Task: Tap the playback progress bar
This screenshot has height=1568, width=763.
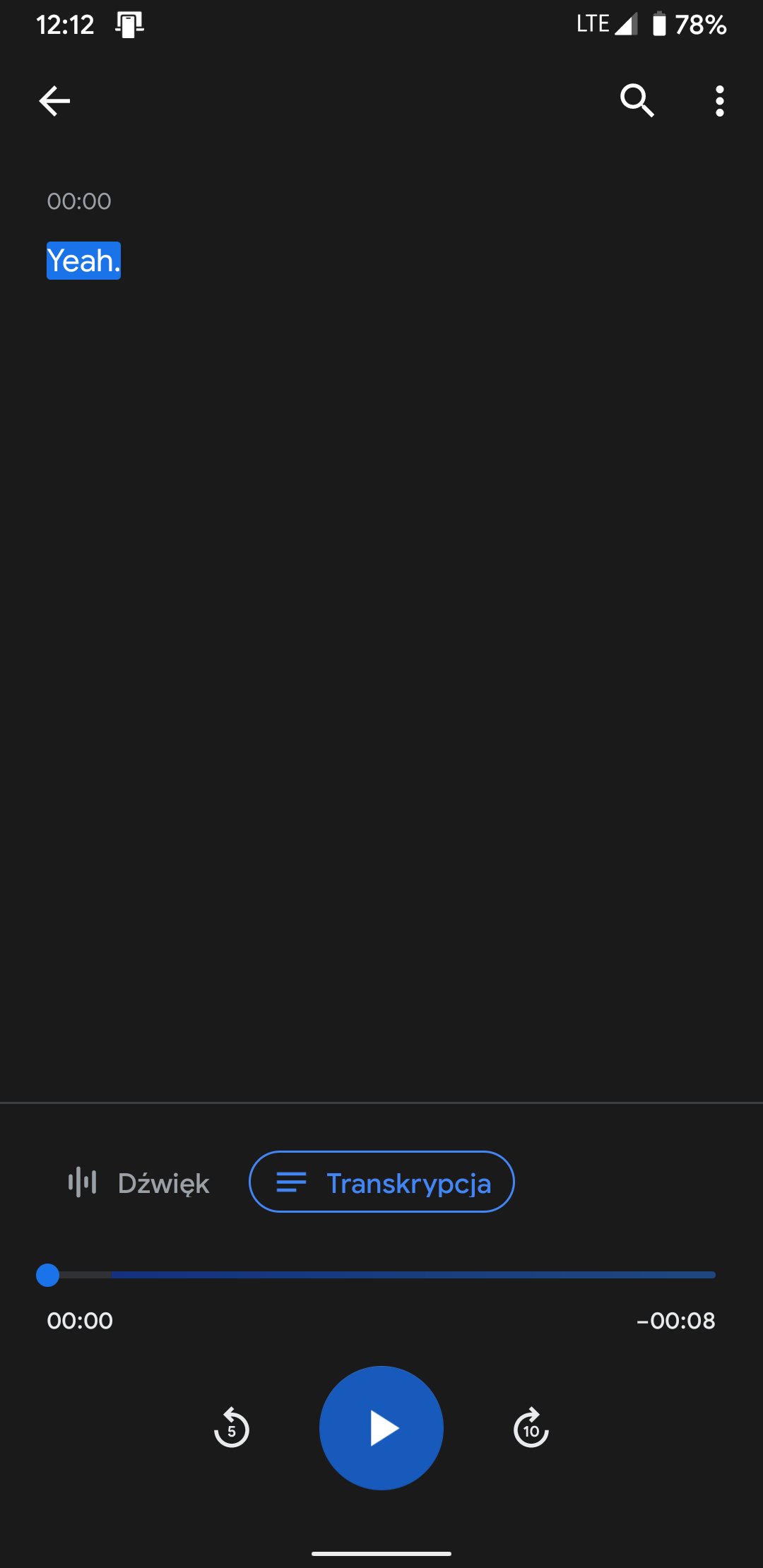Action: [x=381, y=1275]
